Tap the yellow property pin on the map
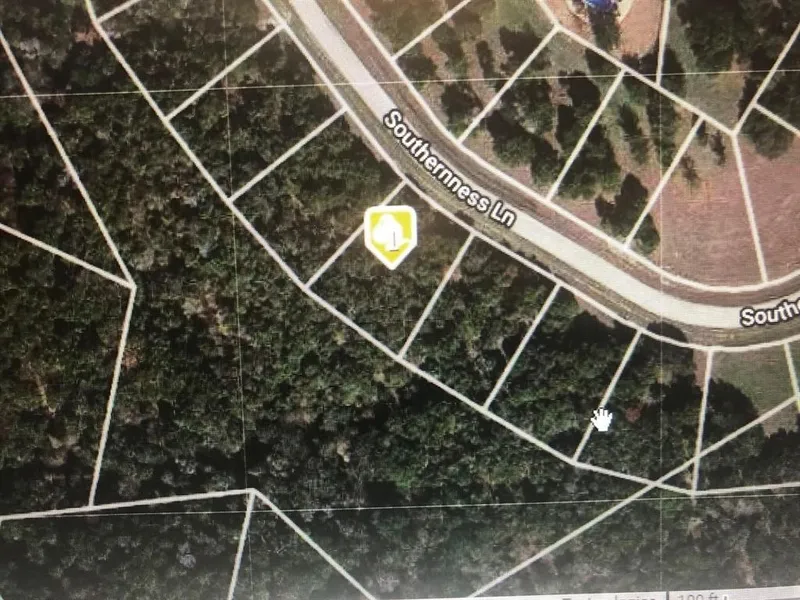 click(x=390, y=235)
